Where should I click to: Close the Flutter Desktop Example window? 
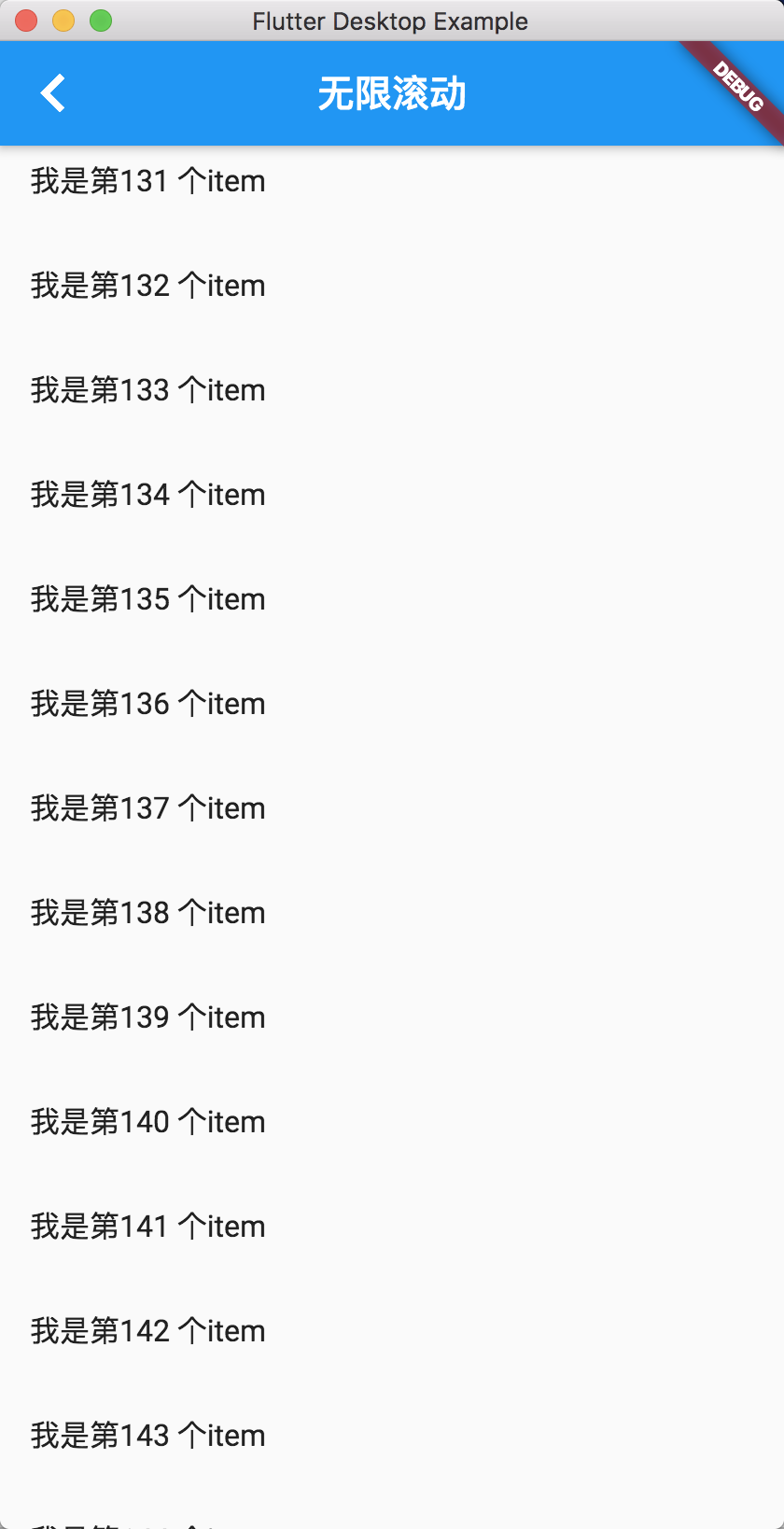click(26, 21)
